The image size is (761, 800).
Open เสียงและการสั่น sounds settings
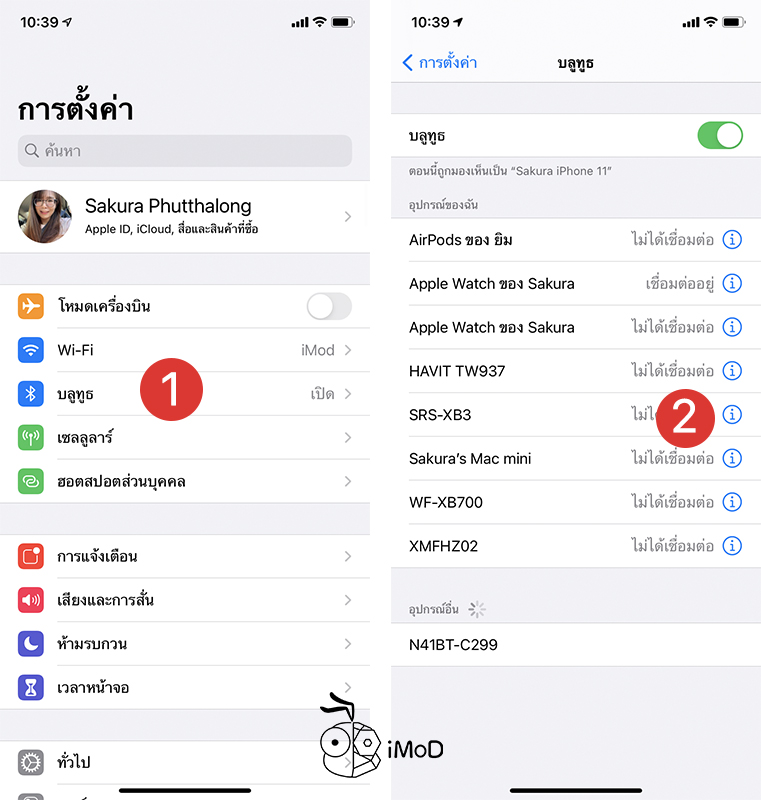click(185, 600)
